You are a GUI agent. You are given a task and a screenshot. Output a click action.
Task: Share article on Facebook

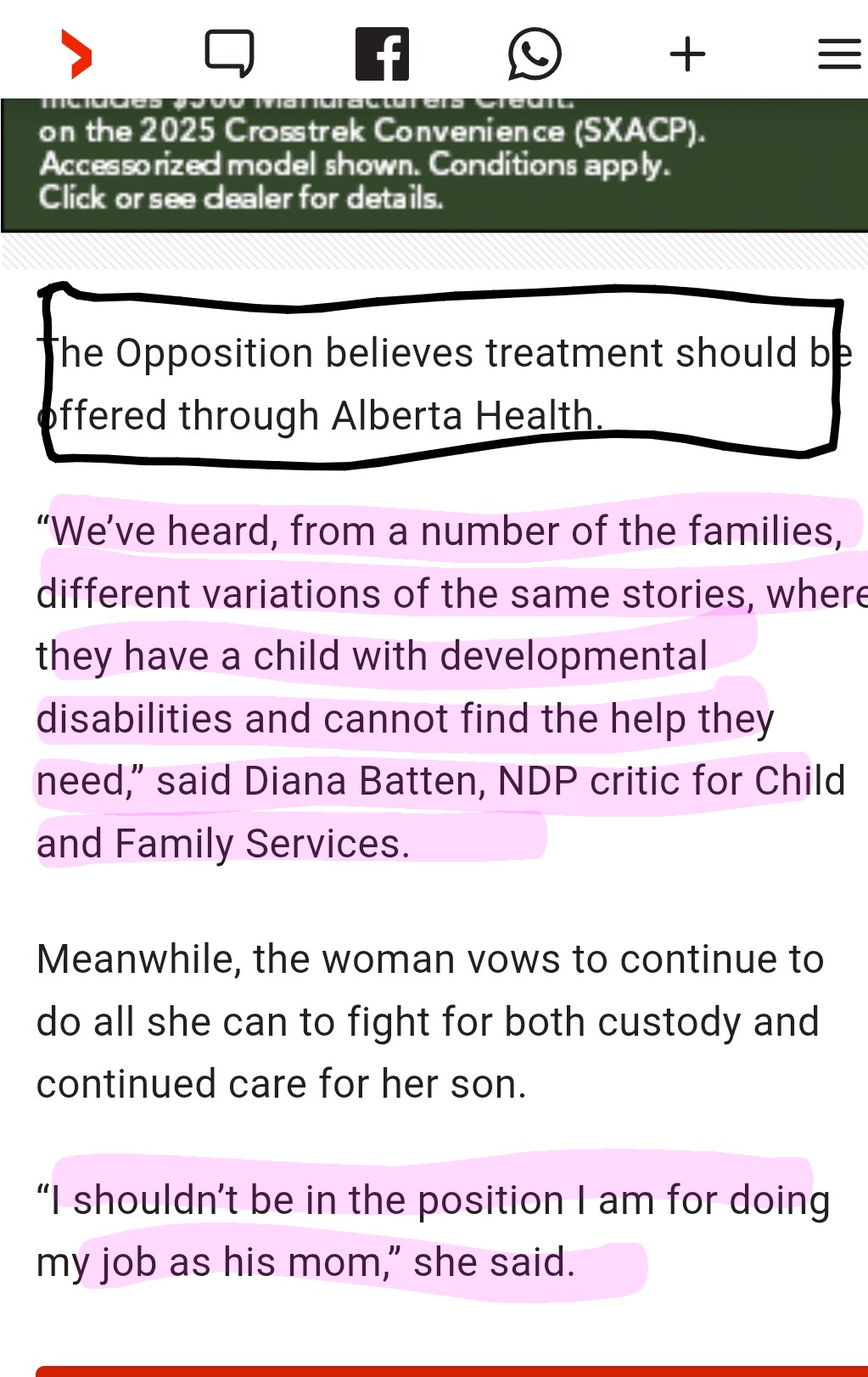coord(382,53)
